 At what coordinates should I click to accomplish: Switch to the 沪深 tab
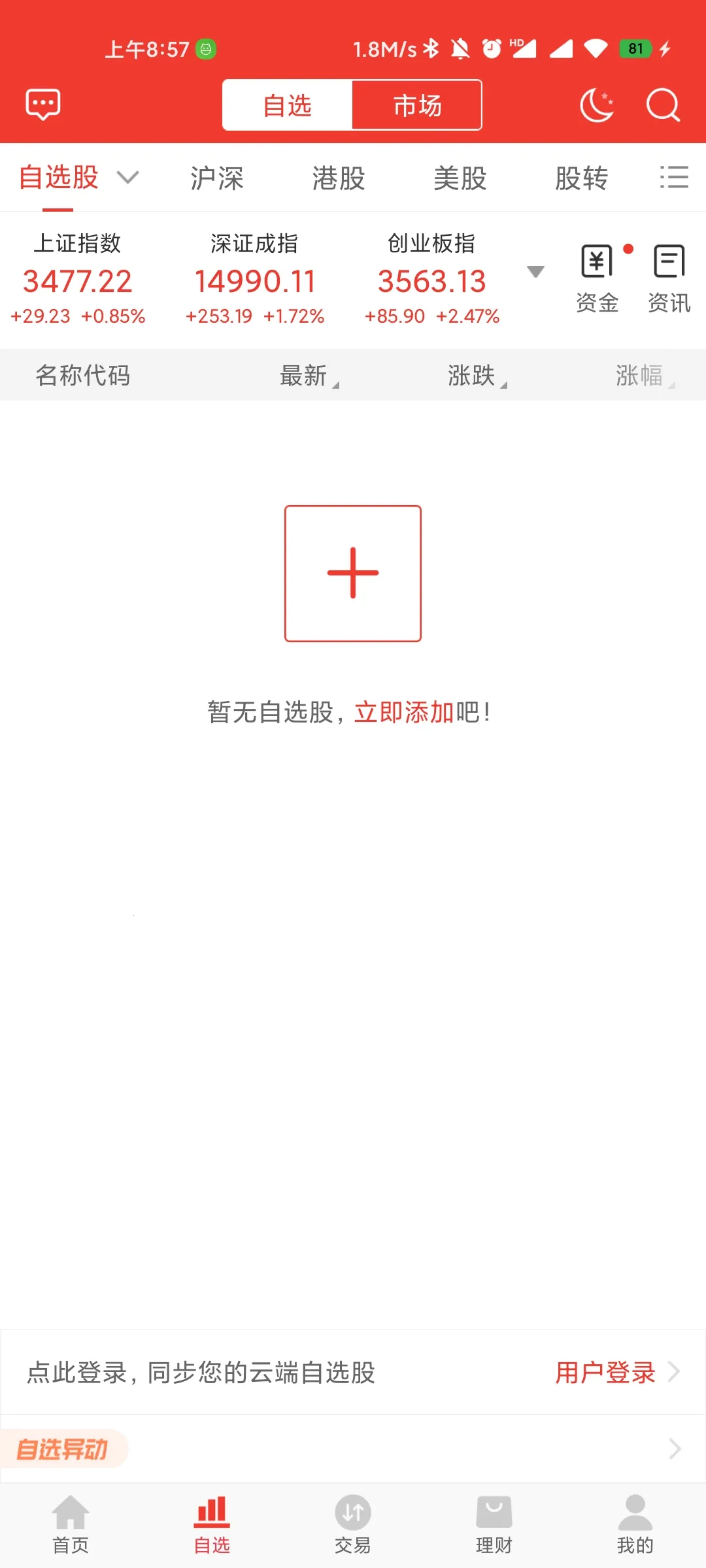pyautogui.click(x=217, y=178)
